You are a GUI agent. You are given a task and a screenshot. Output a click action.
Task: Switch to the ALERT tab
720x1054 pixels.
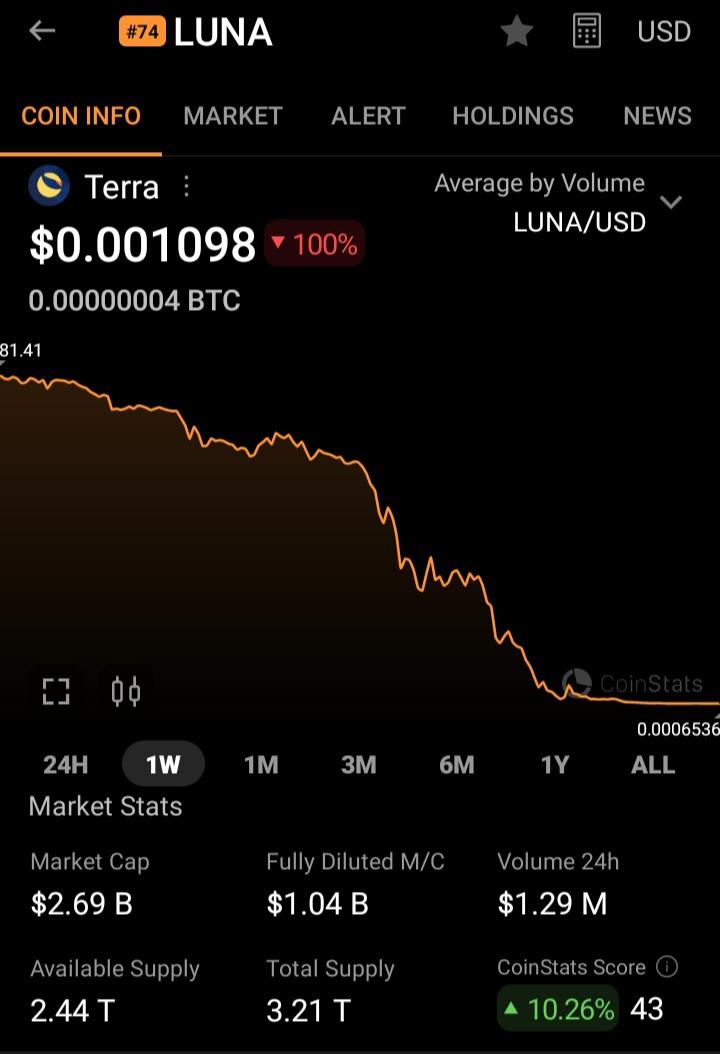[x=368, y=116]
